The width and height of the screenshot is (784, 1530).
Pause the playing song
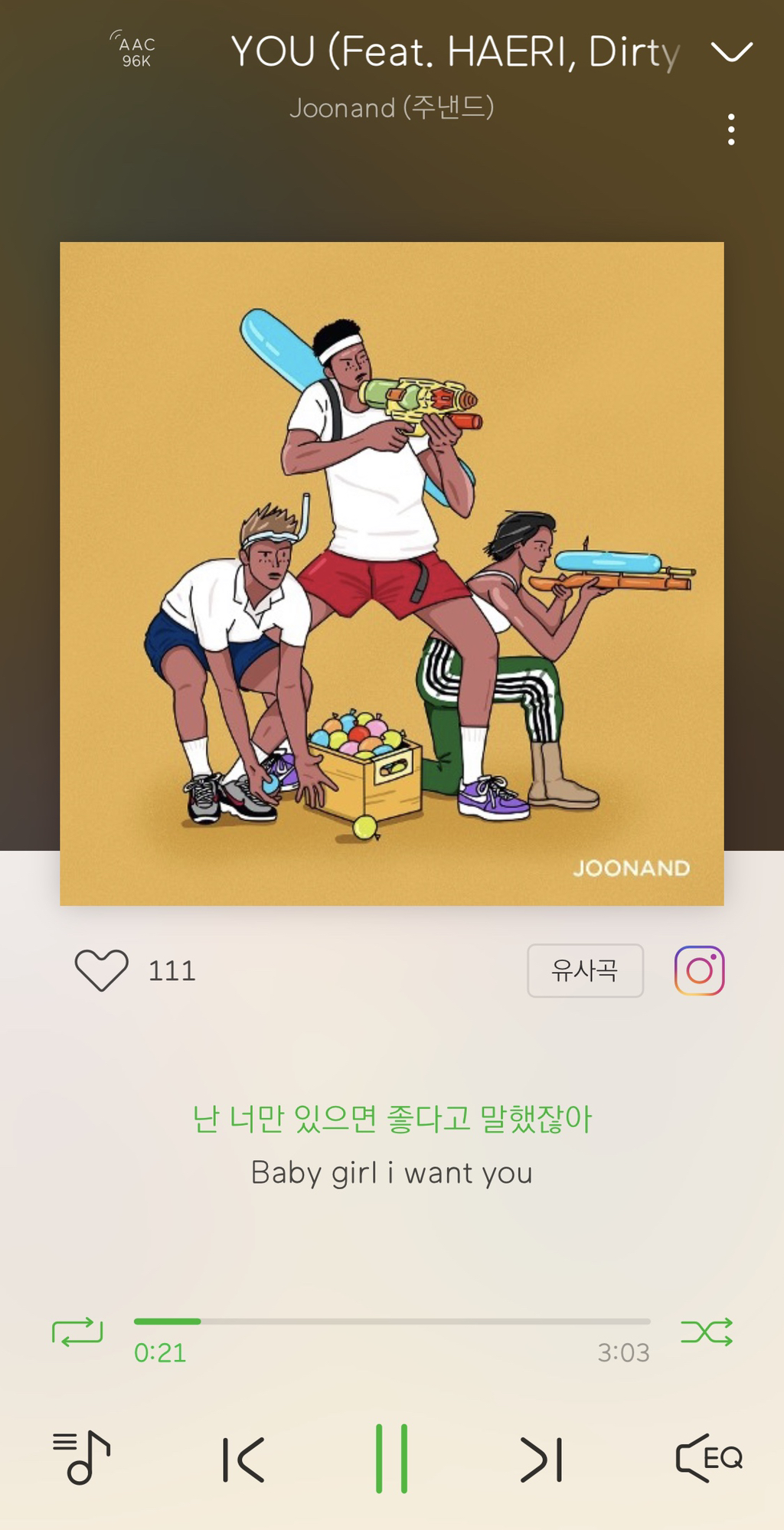(x=391, y=1459)
